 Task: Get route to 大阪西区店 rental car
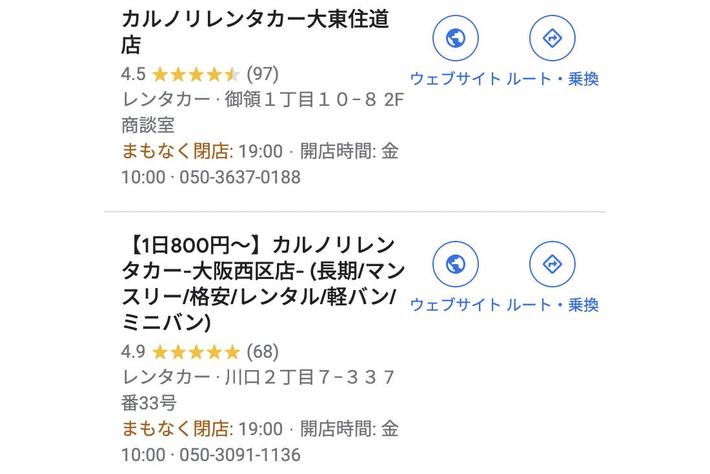pos(552,265)
